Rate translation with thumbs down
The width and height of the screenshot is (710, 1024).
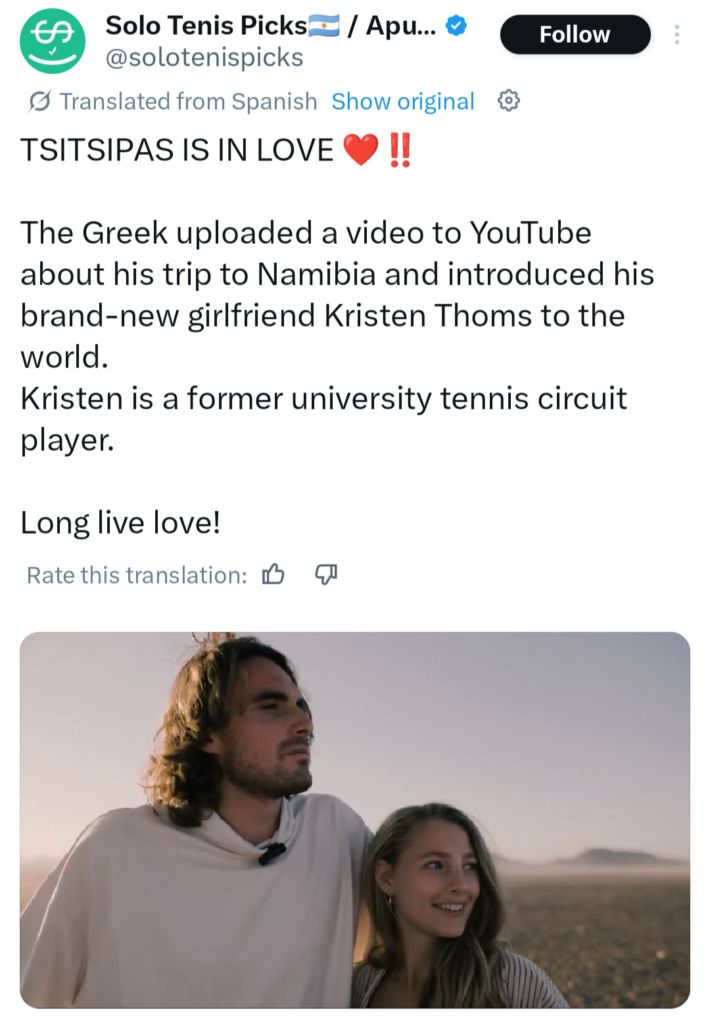[x=327, y=574]
